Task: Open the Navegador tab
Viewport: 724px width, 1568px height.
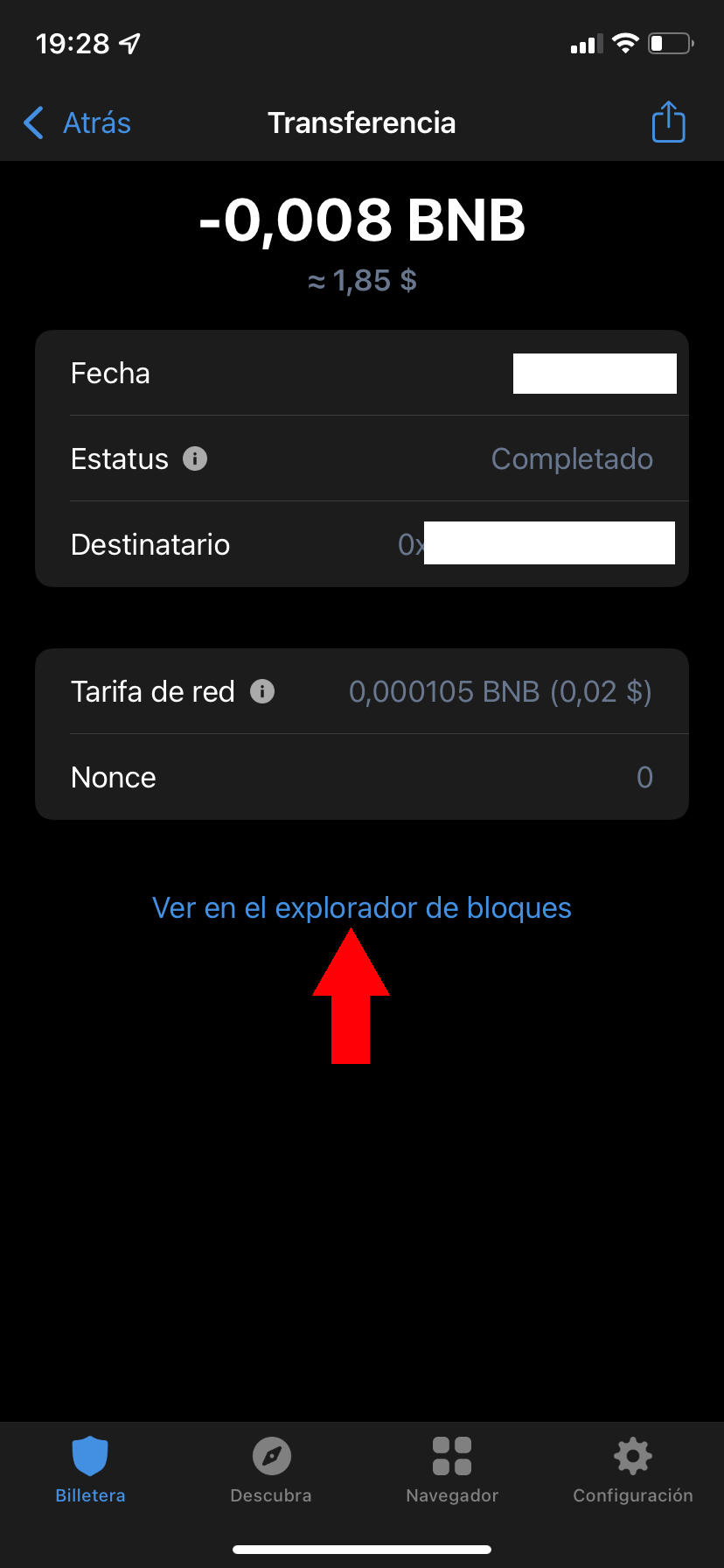Action: coord(452,1470)
